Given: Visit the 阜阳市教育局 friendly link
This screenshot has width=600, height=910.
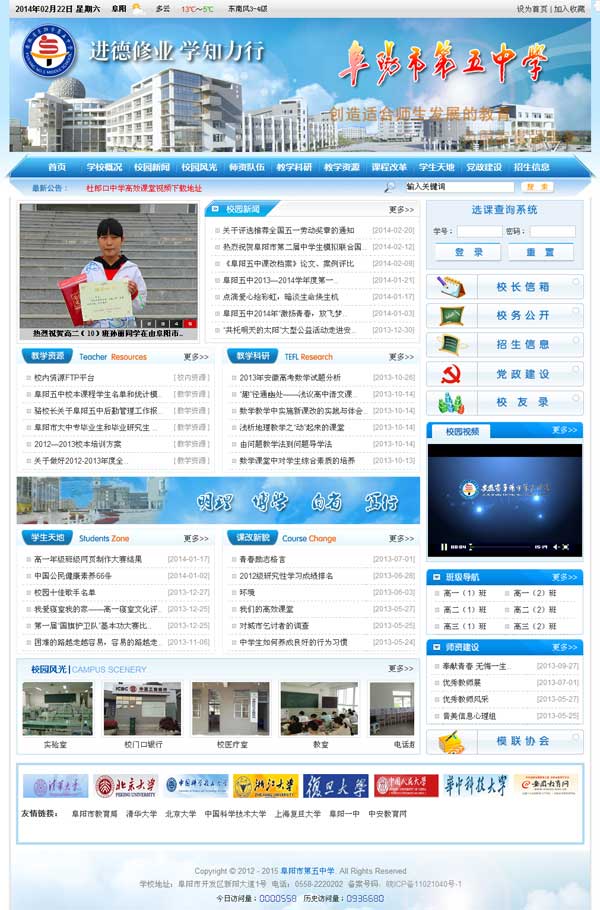Looking at the screenshot, I should (x=94, y=814).
